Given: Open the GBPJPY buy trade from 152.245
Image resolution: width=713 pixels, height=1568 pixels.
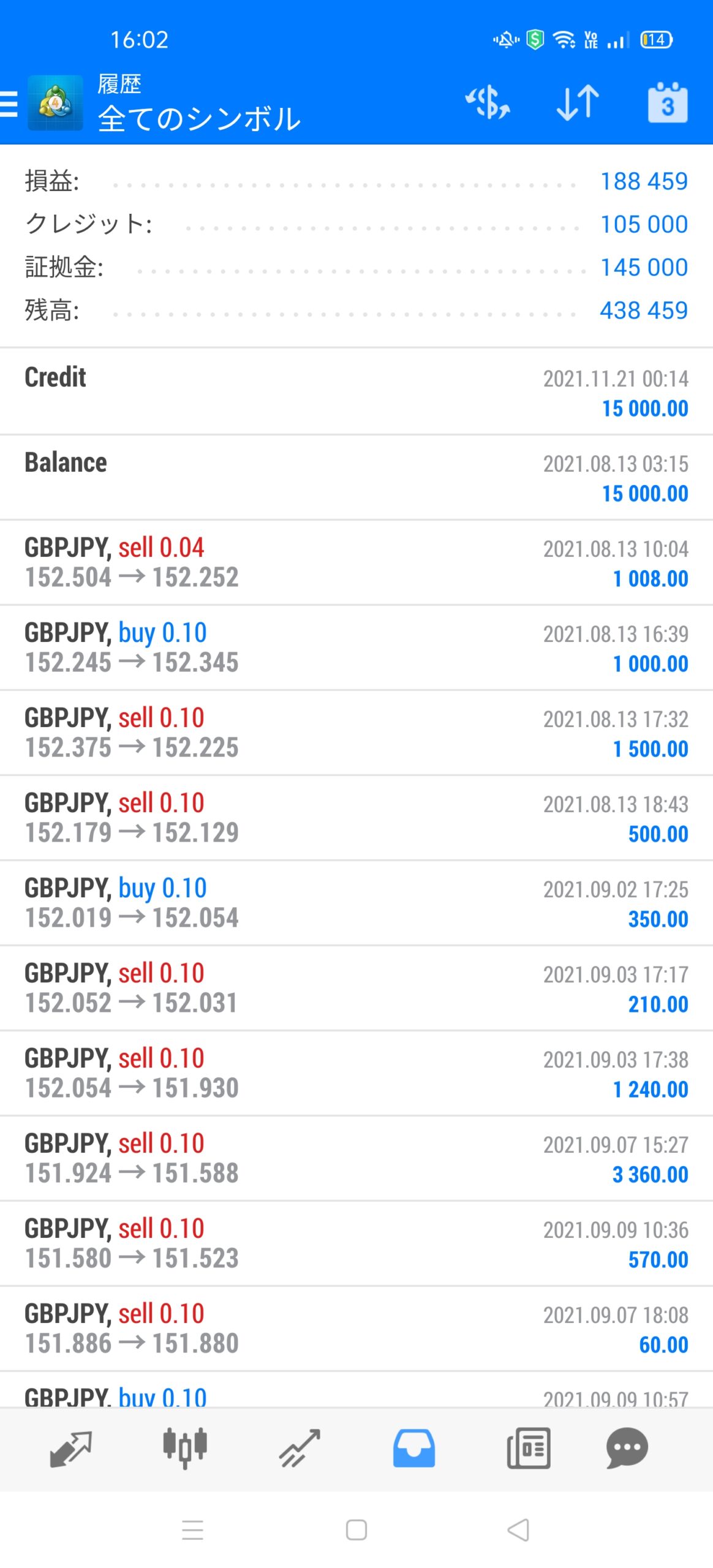Looking at the screenshot, I should click(355, 648).
